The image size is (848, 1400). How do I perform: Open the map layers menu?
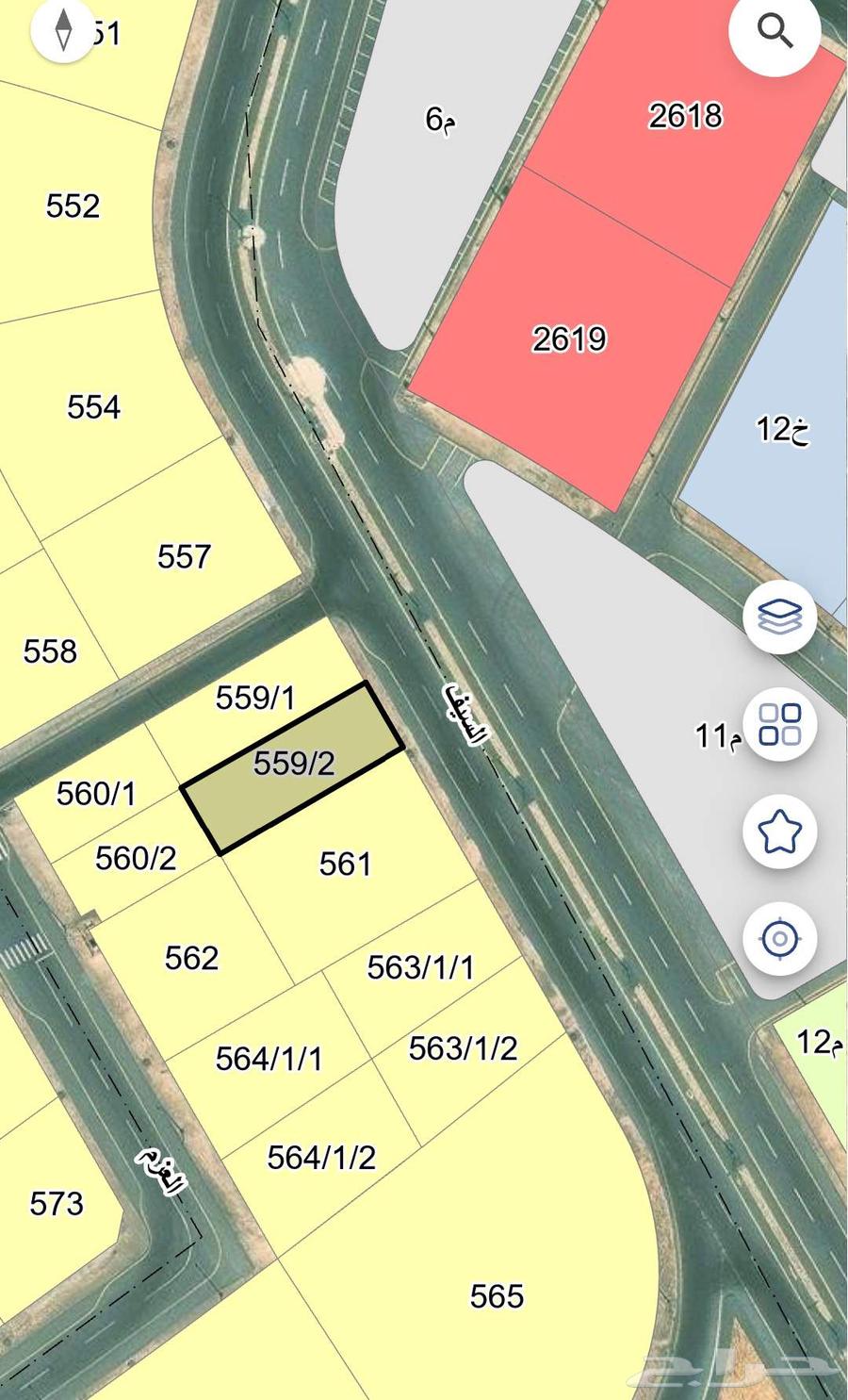[779, 618]
